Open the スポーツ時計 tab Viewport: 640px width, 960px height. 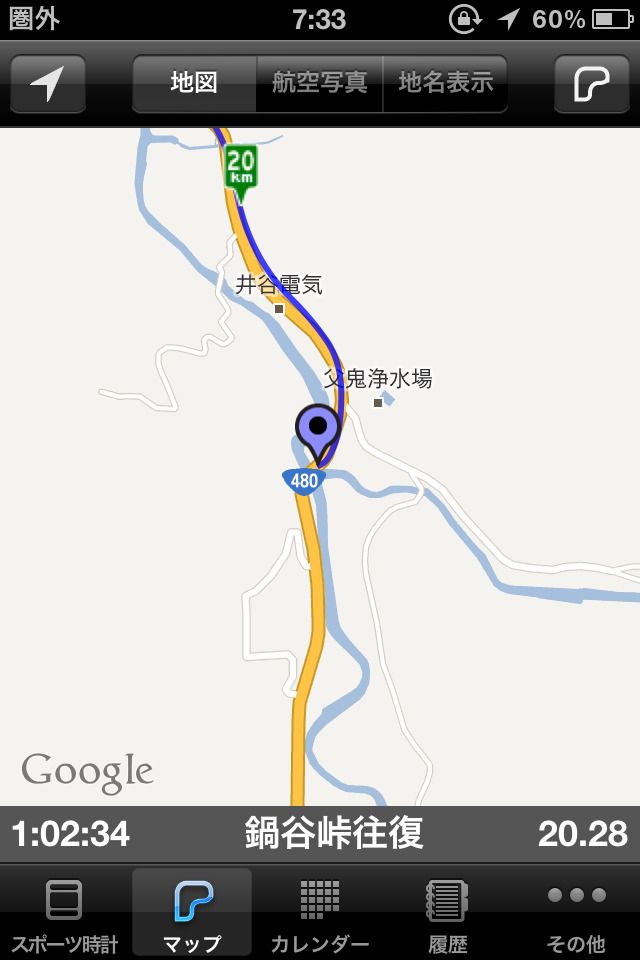64,912
